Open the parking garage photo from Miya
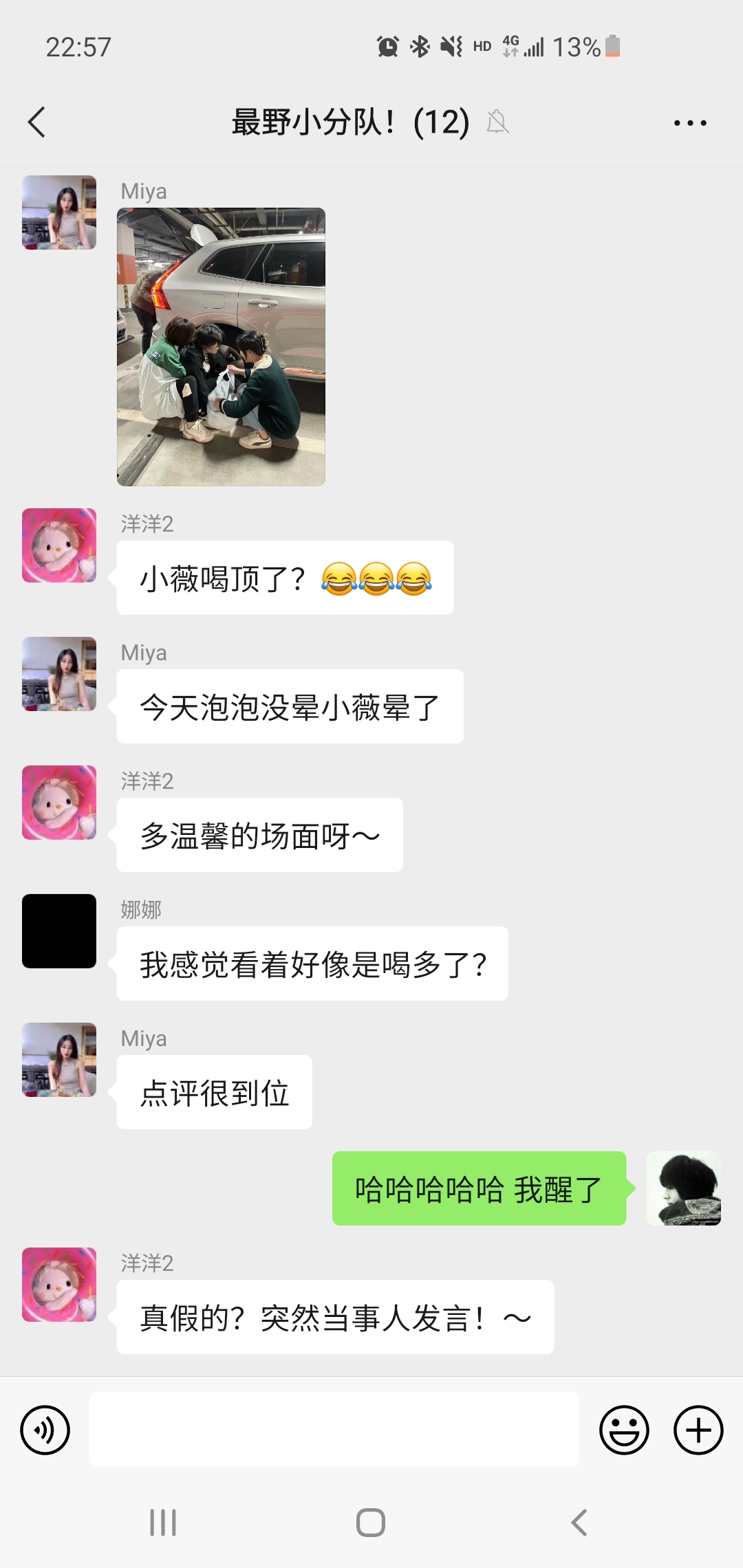 click(221, 347)
